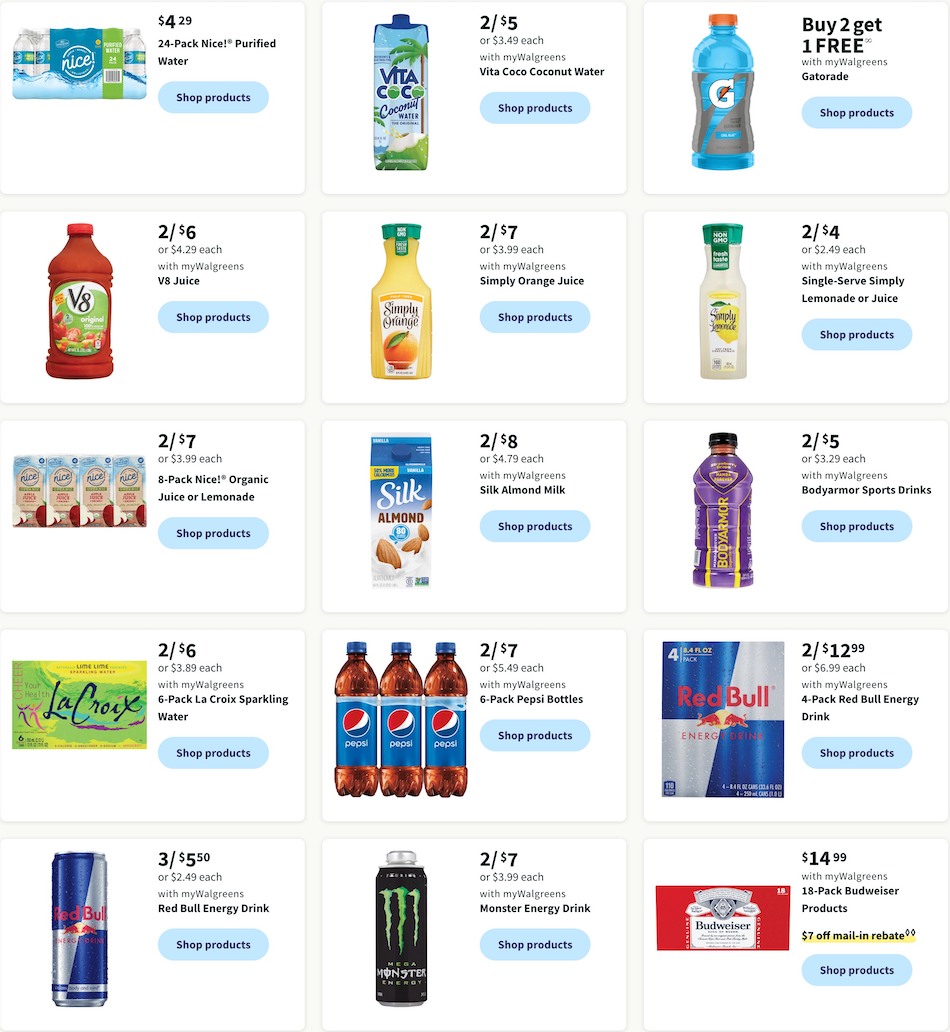Shop Monster Energy Drink products
The image size is (950, 1032).
point(535,944)
